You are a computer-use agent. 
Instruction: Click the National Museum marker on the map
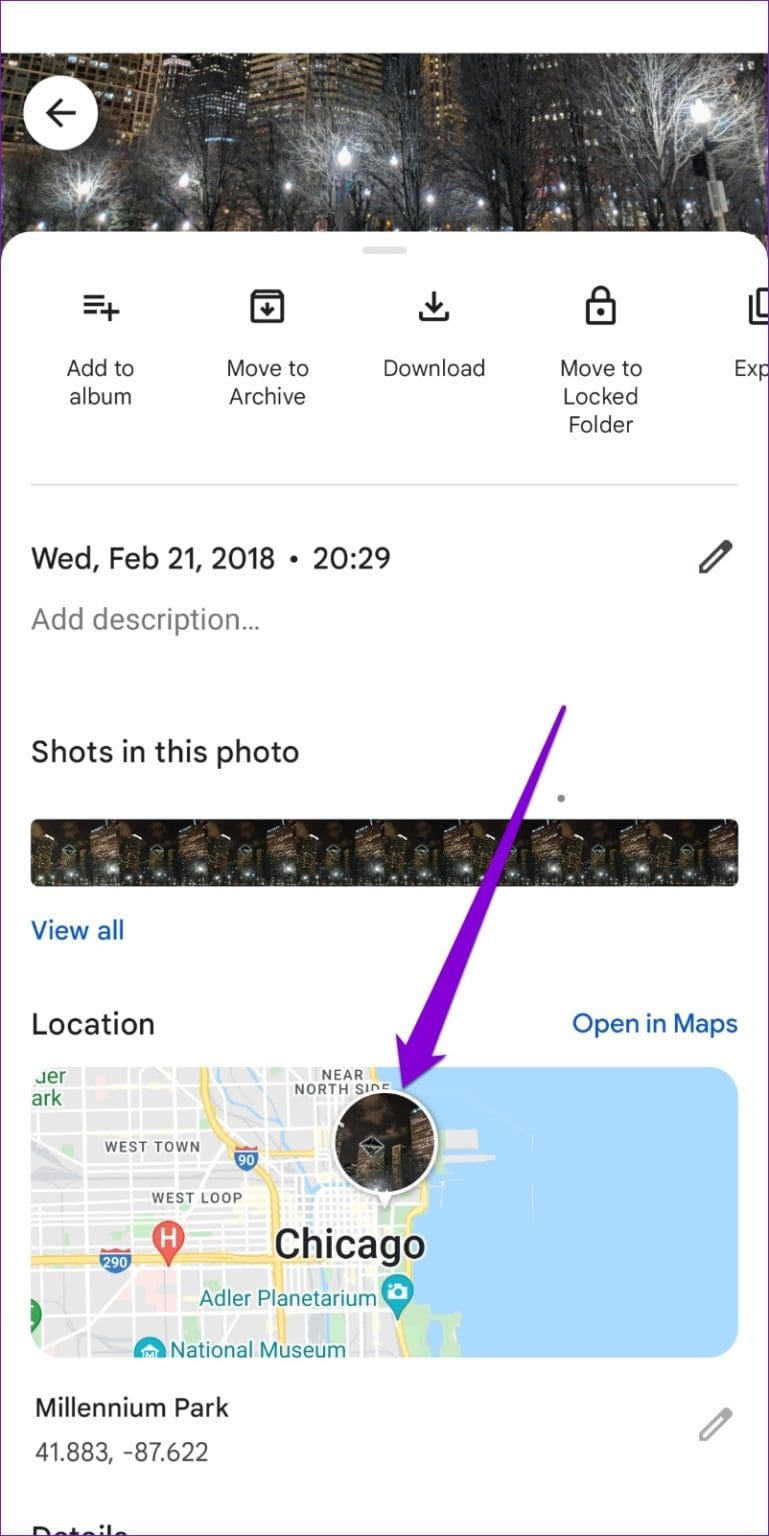(x=150, y=1349)
